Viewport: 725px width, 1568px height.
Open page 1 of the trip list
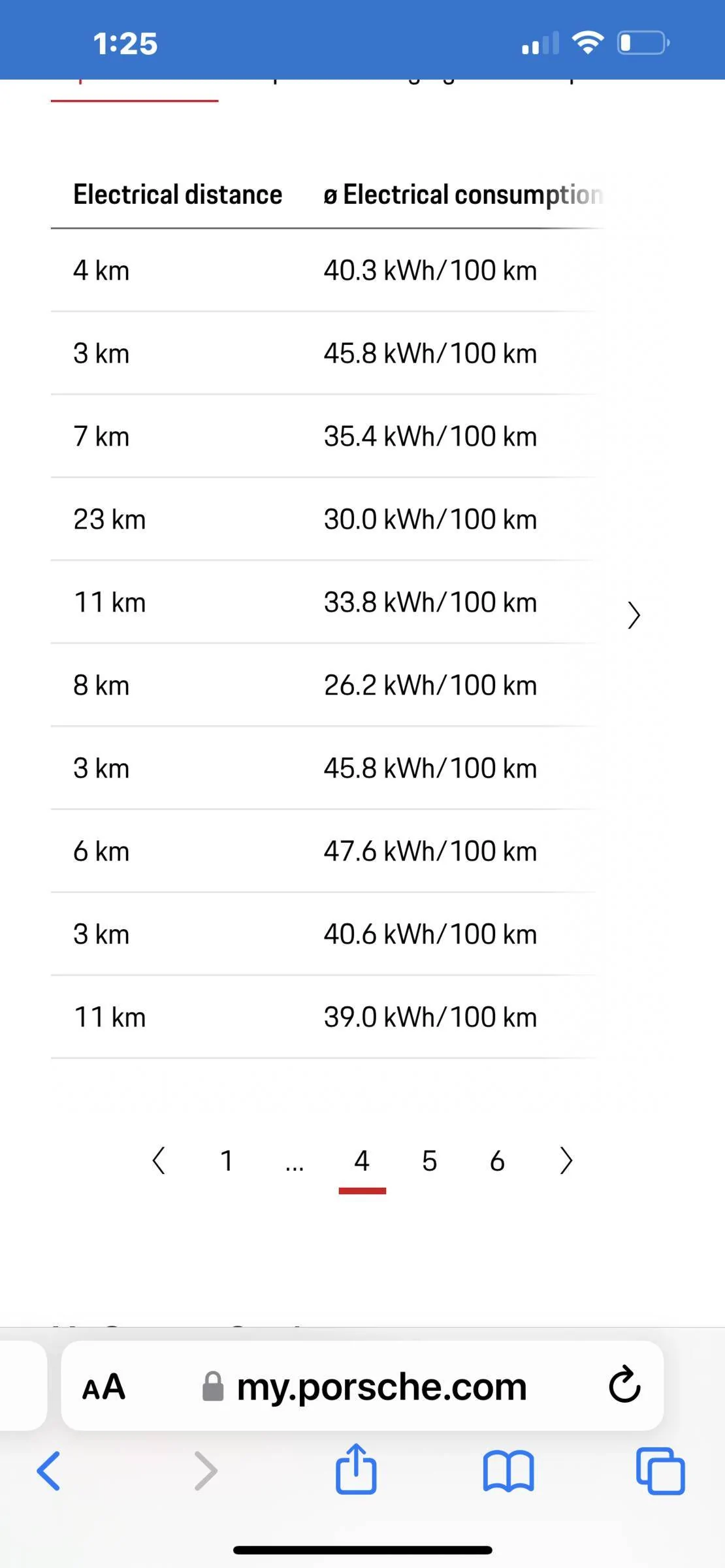point(227,1161)
